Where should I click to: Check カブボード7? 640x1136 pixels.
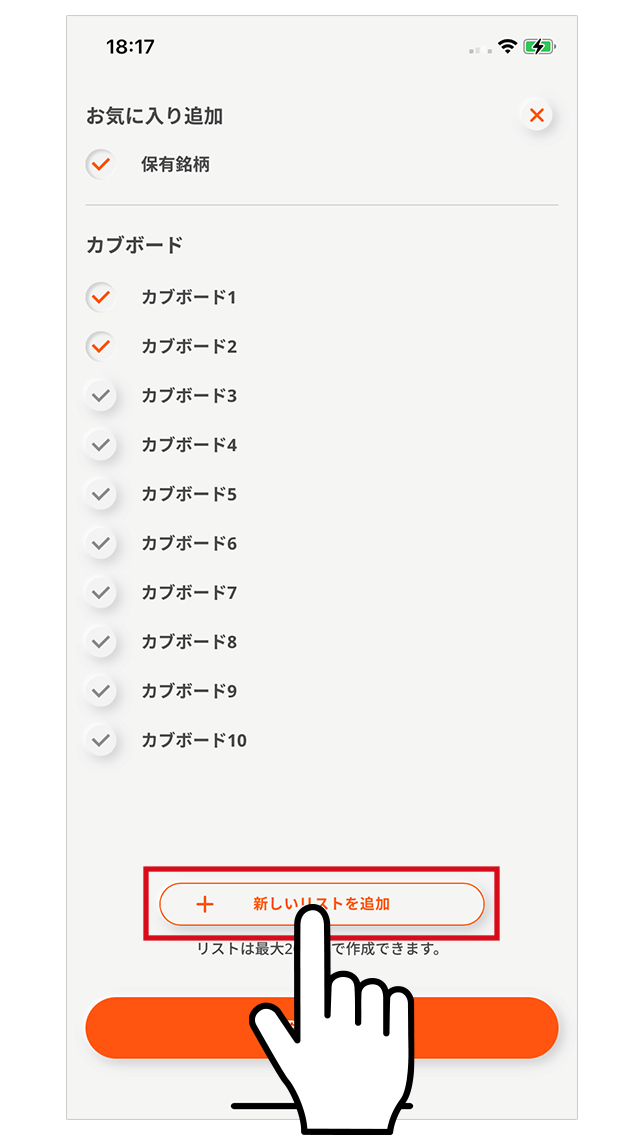101,593
